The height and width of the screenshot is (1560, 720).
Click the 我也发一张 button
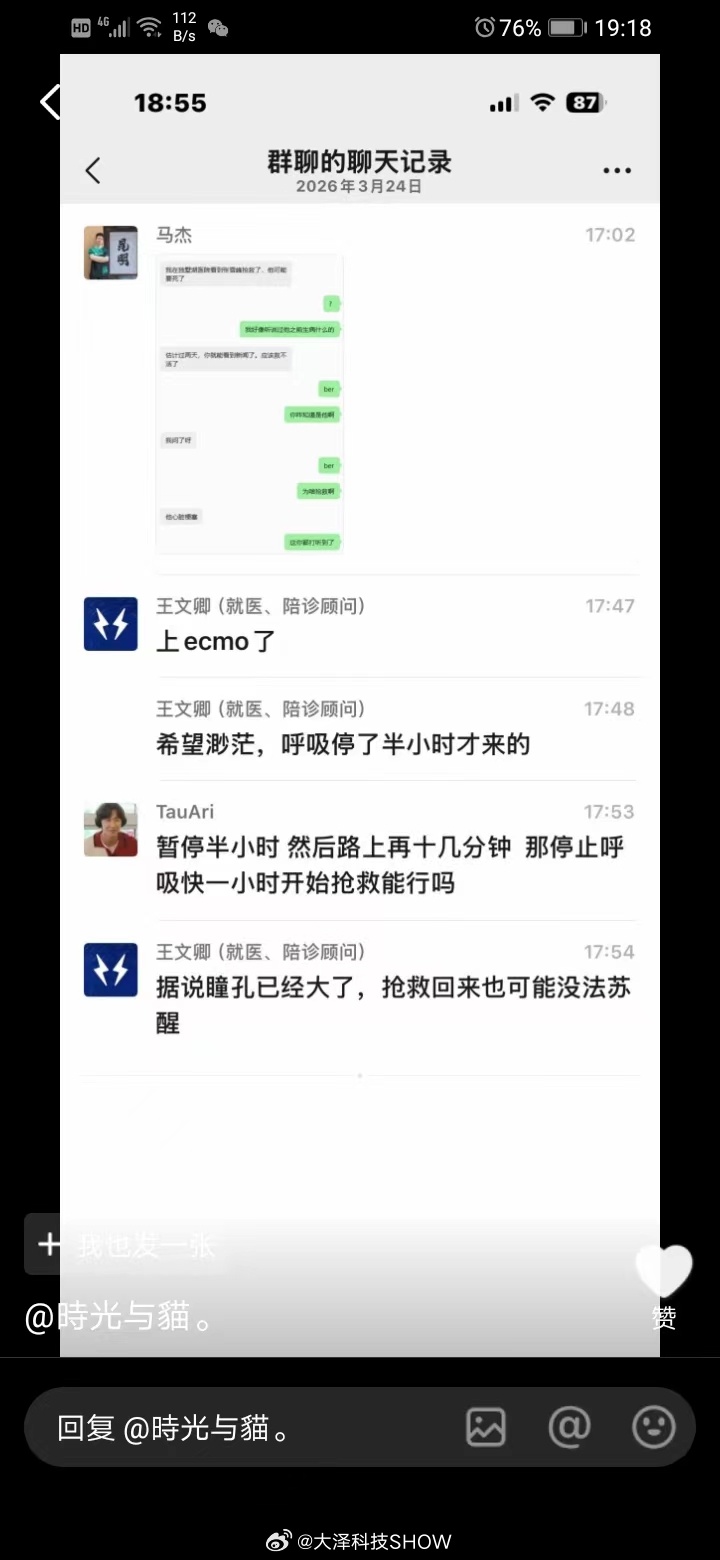[x=145, y=1244]
